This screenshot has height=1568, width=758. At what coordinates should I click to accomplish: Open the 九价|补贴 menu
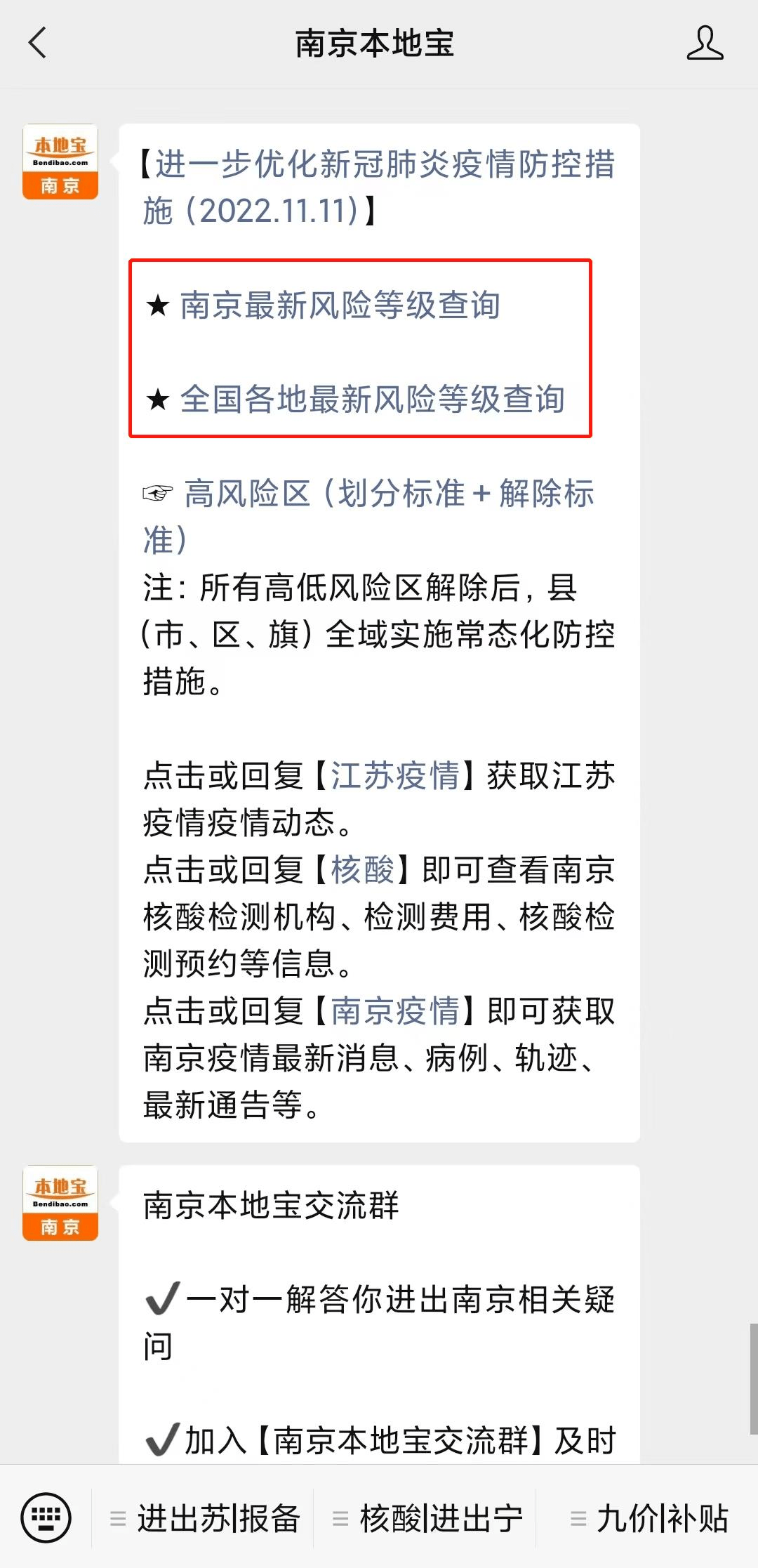tap(650, 1519)
